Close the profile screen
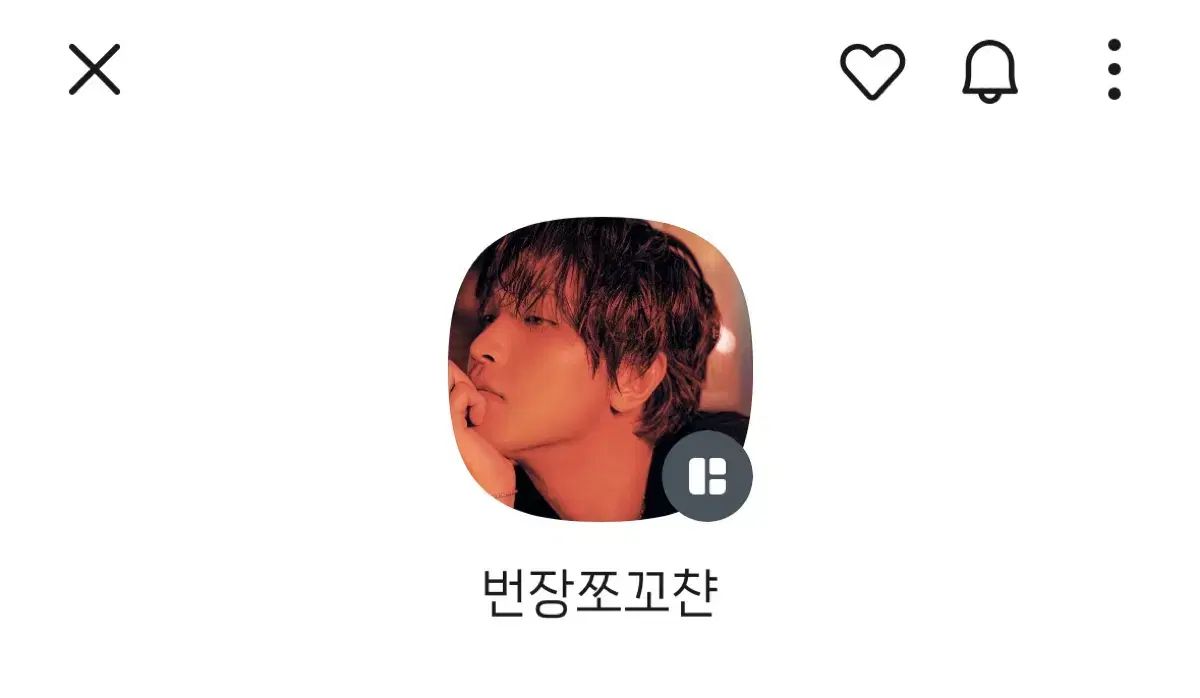The image size is (1200, 698). pyautogui.click(x=95, y=70)
